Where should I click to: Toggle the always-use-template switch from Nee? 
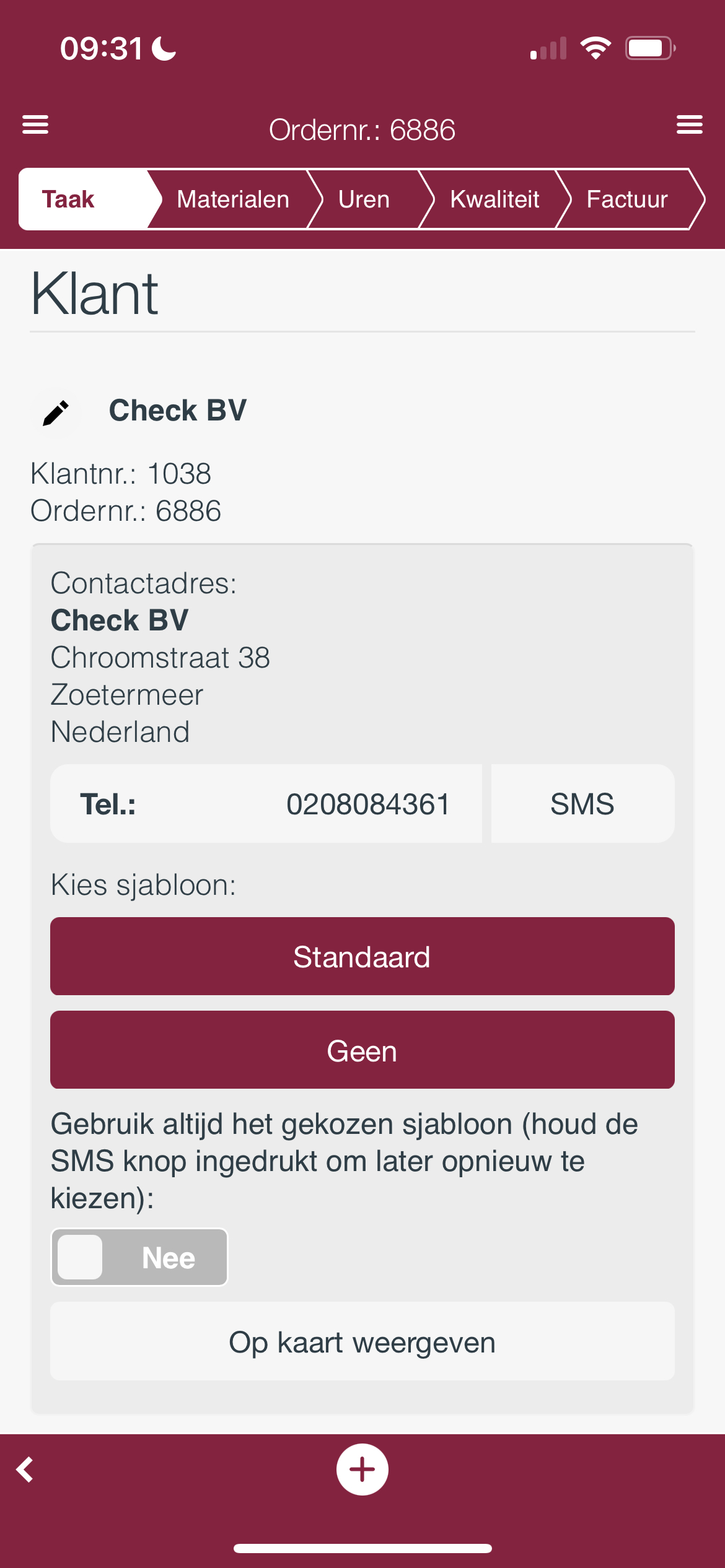click(x=139, y=1257)
